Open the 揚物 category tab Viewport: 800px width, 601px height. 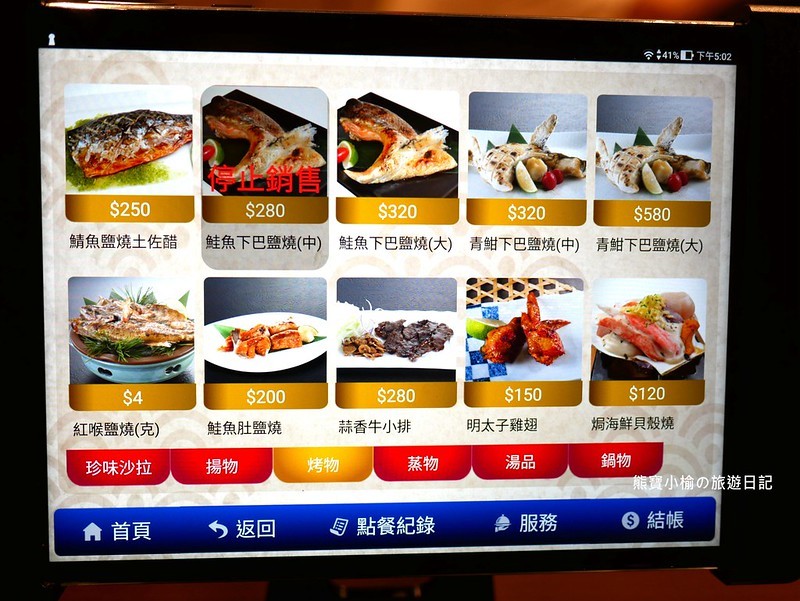click(221, 465)
